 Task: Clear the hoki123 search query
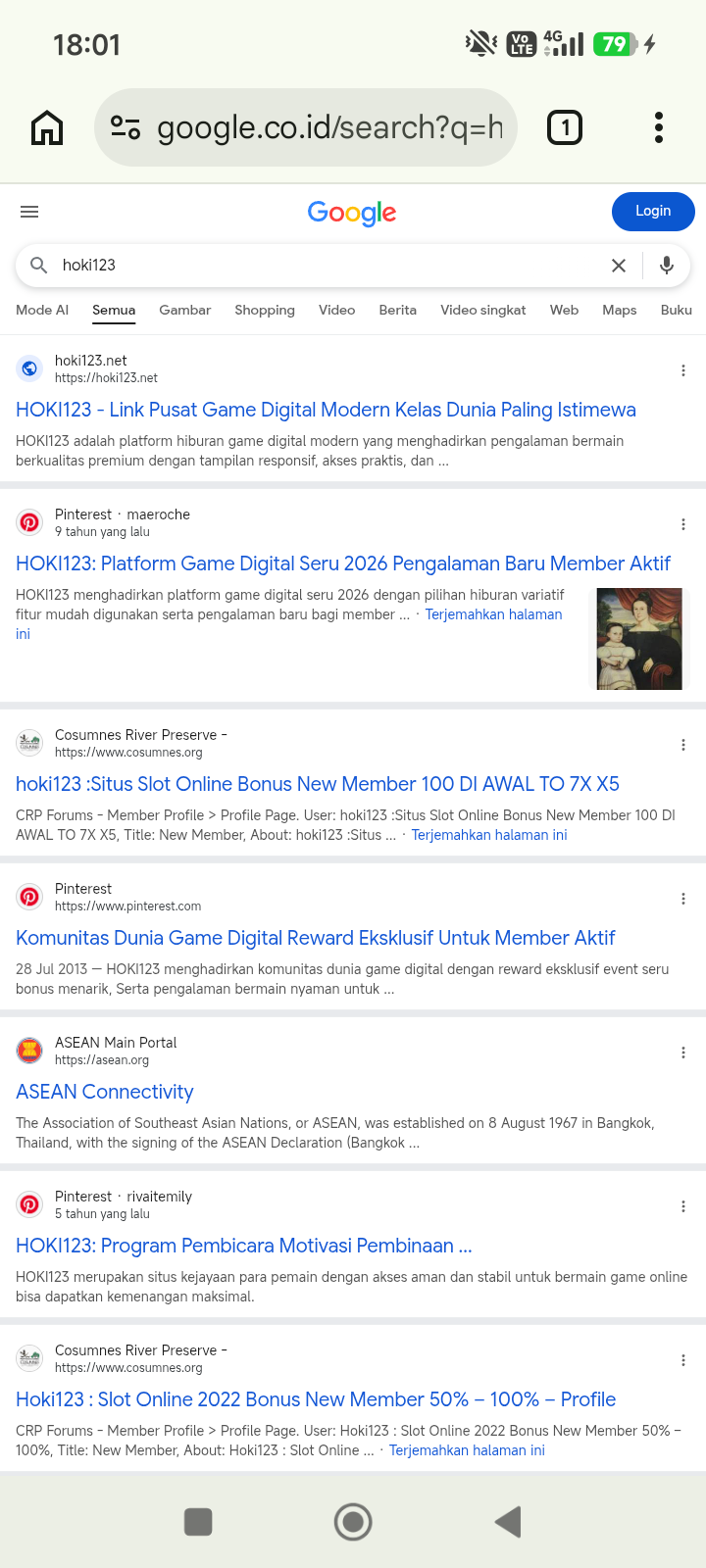pos(619,266)
